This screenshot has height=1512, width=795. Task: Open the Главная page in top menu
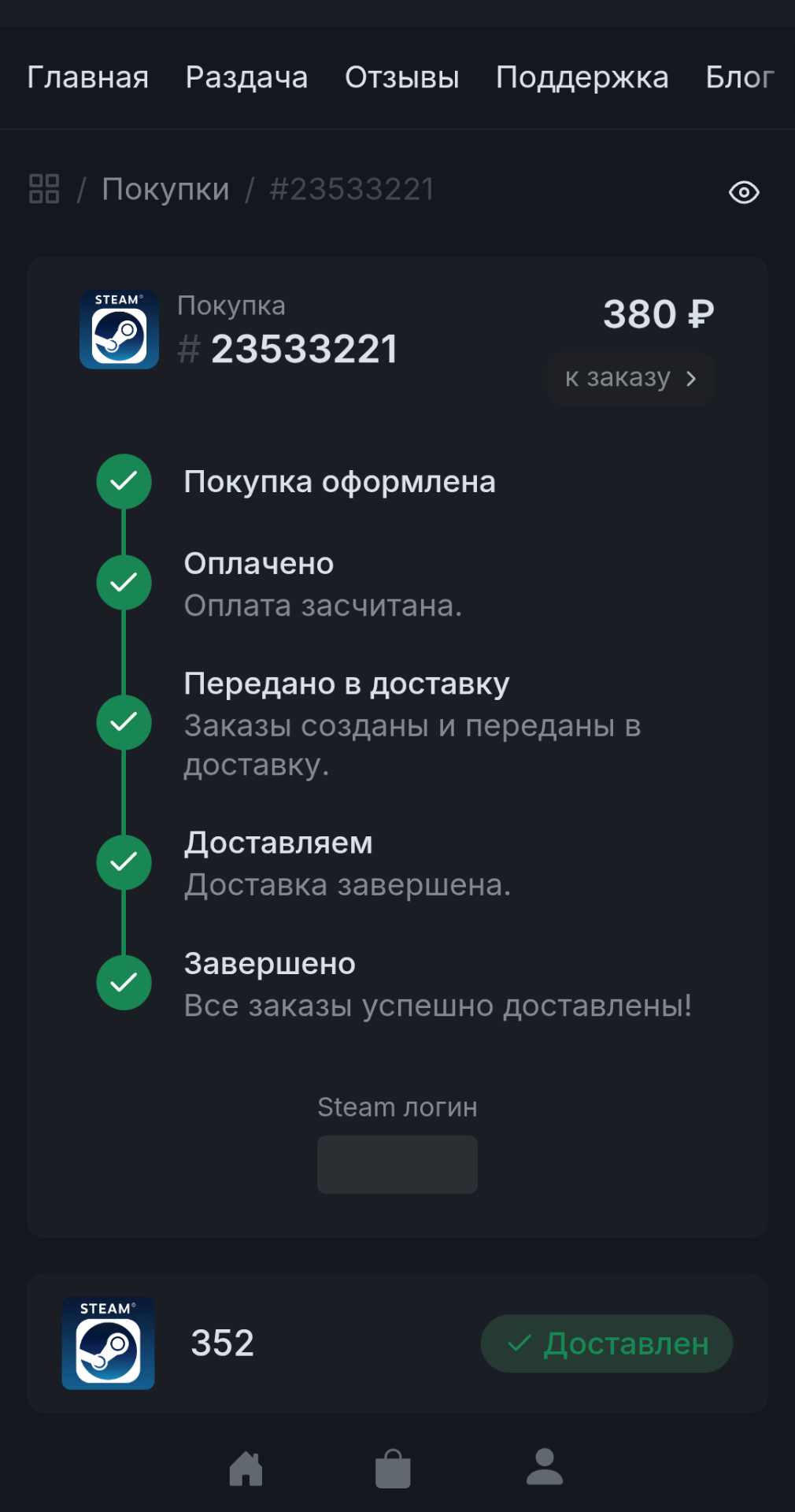87,77
